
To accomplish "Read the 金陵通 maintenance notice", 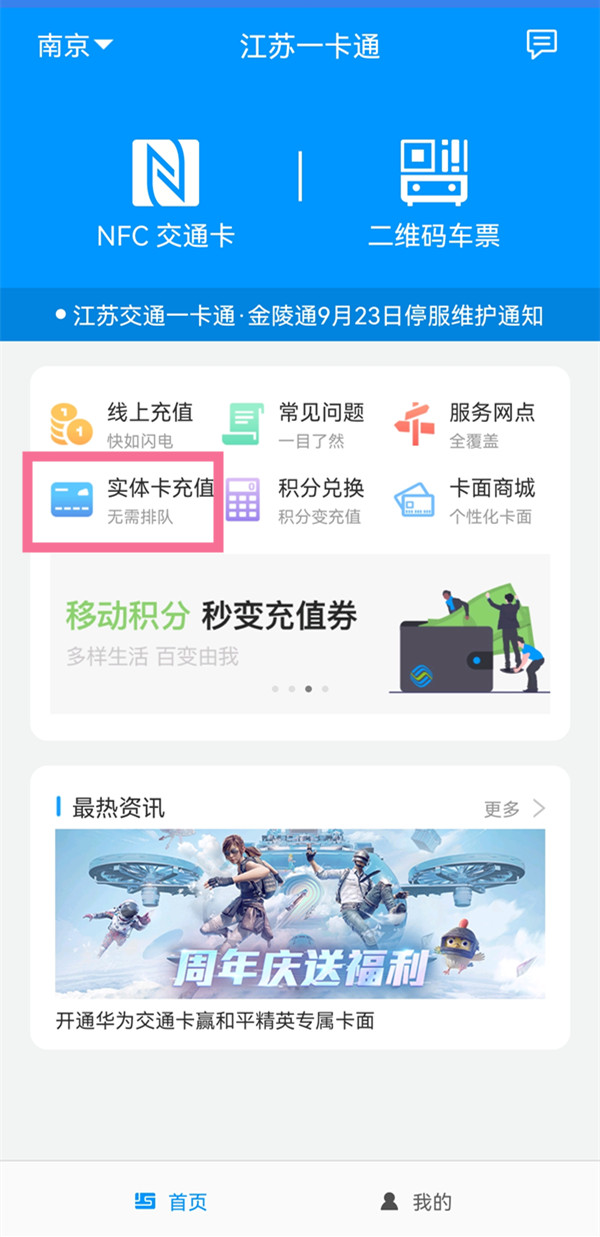I will 300,316.
